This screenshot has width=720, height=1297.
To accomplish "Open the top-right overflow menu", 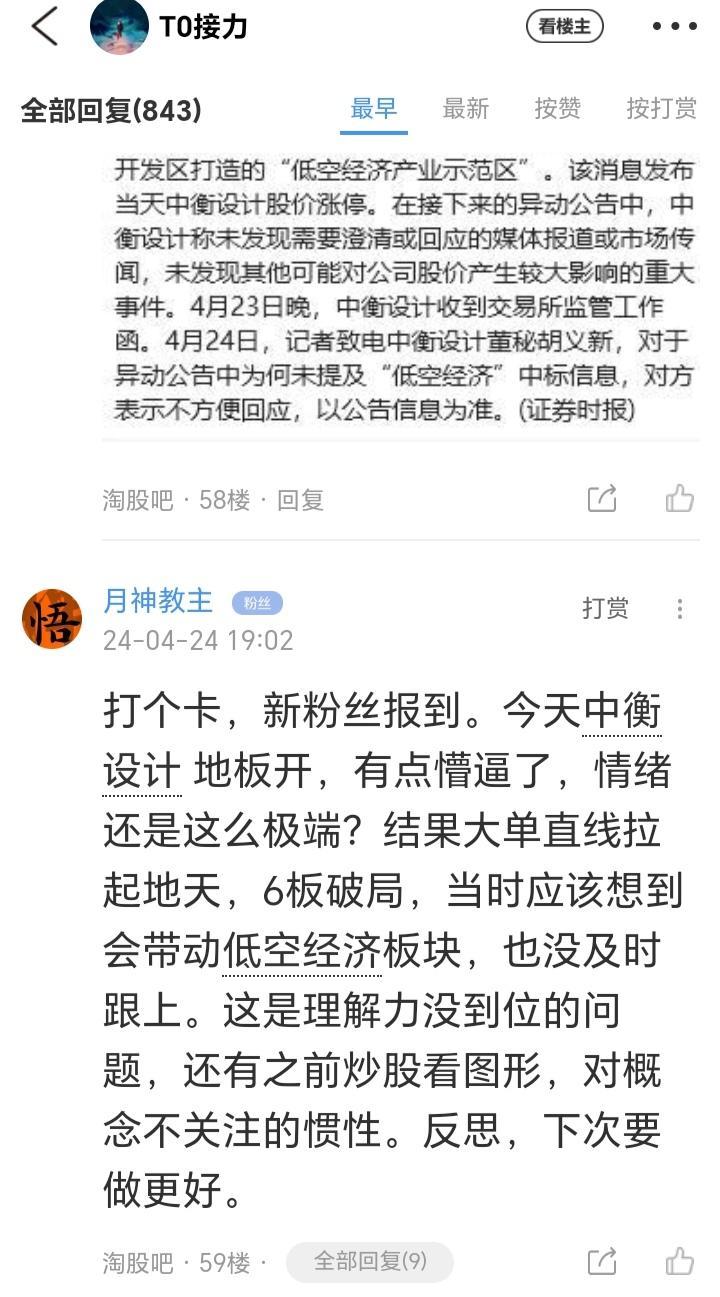I will click(x=674, y=27).
